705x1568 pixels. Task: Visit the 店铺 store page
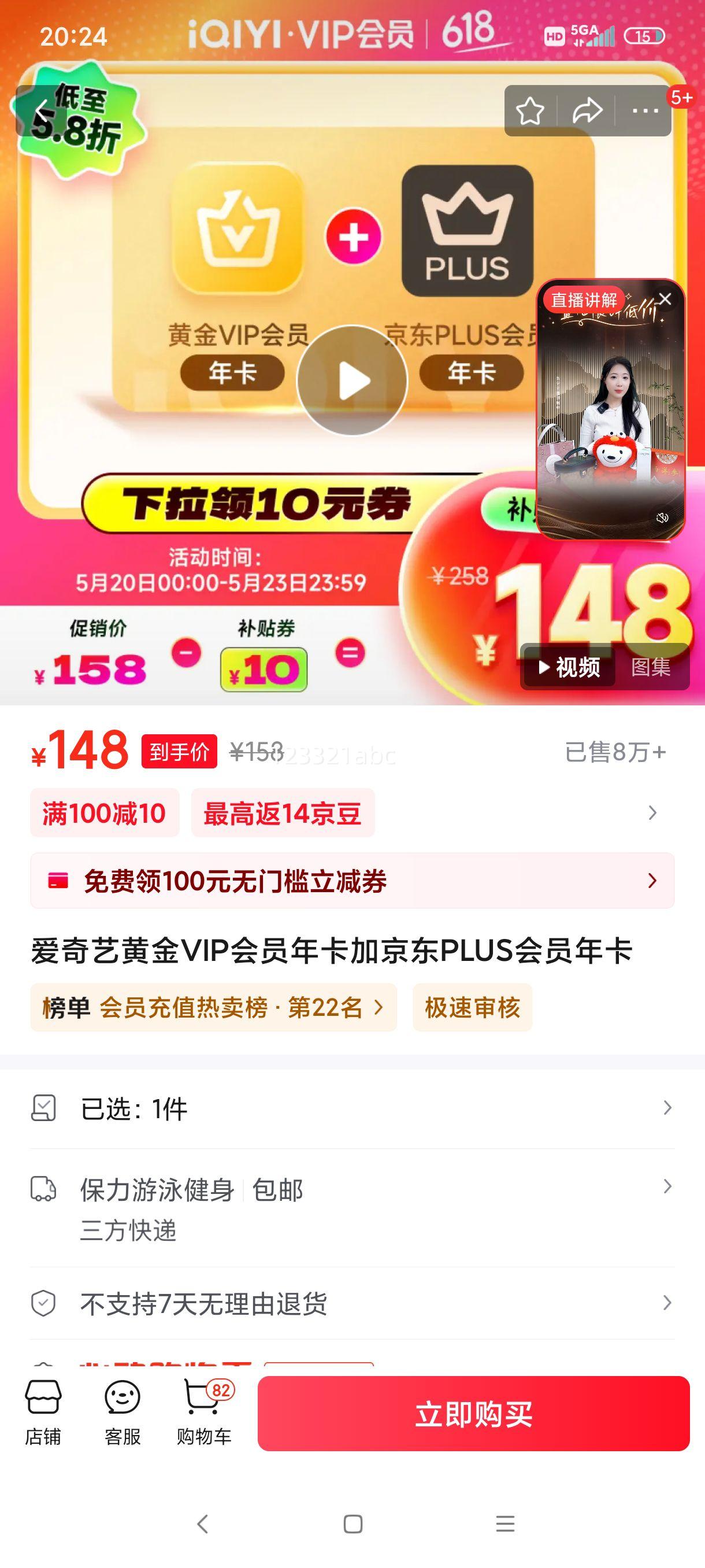tap(43, 1413)
